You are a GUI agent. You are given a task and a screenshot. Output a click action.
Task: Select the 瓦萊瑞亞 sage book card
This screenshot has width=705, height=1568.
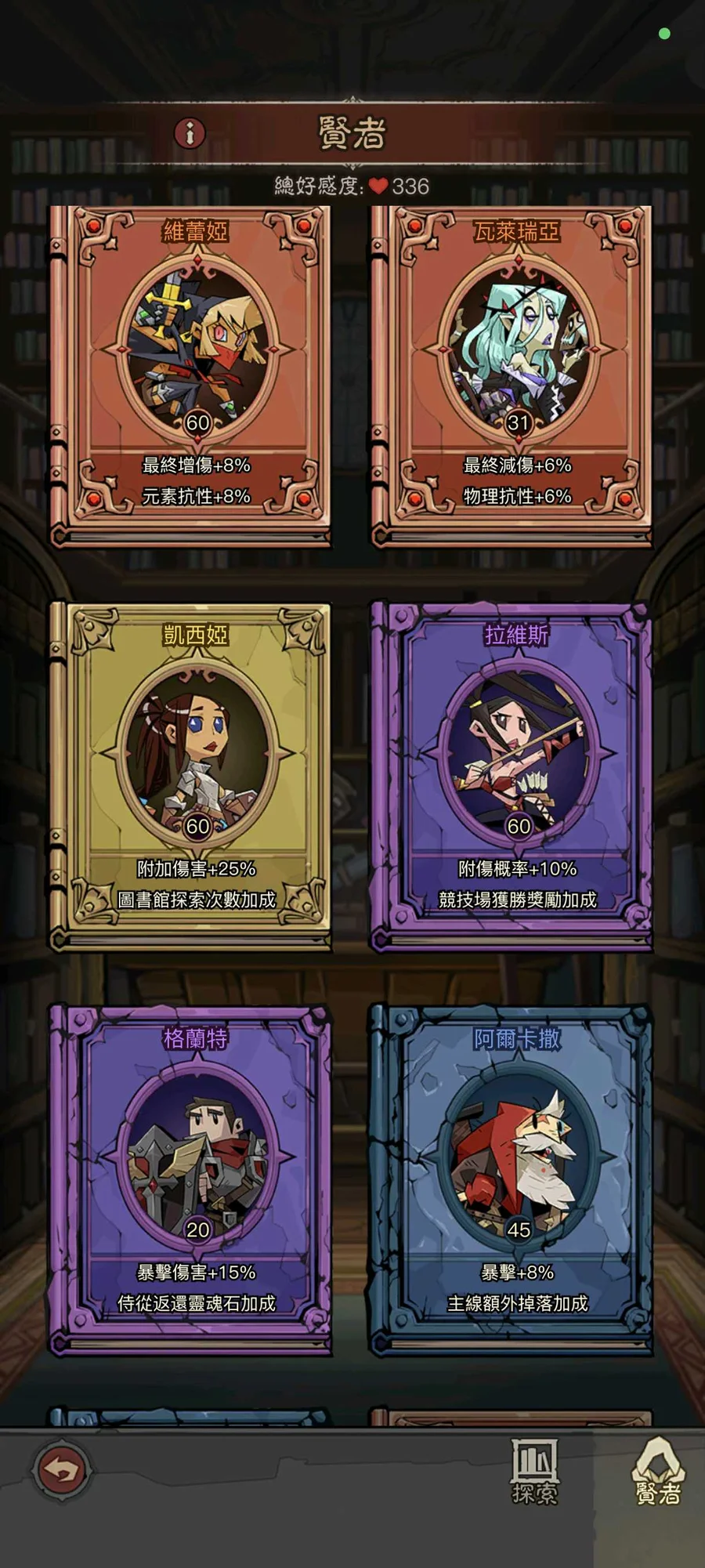(x=511, y=376)
